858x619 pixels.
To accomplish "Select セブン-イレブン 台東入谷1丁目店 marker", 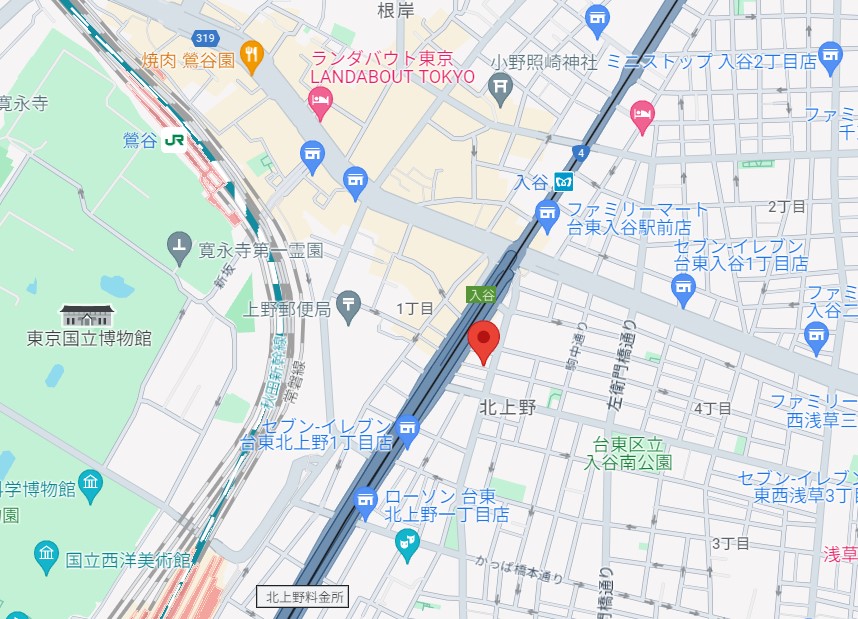I will click(x=683, y=290).
